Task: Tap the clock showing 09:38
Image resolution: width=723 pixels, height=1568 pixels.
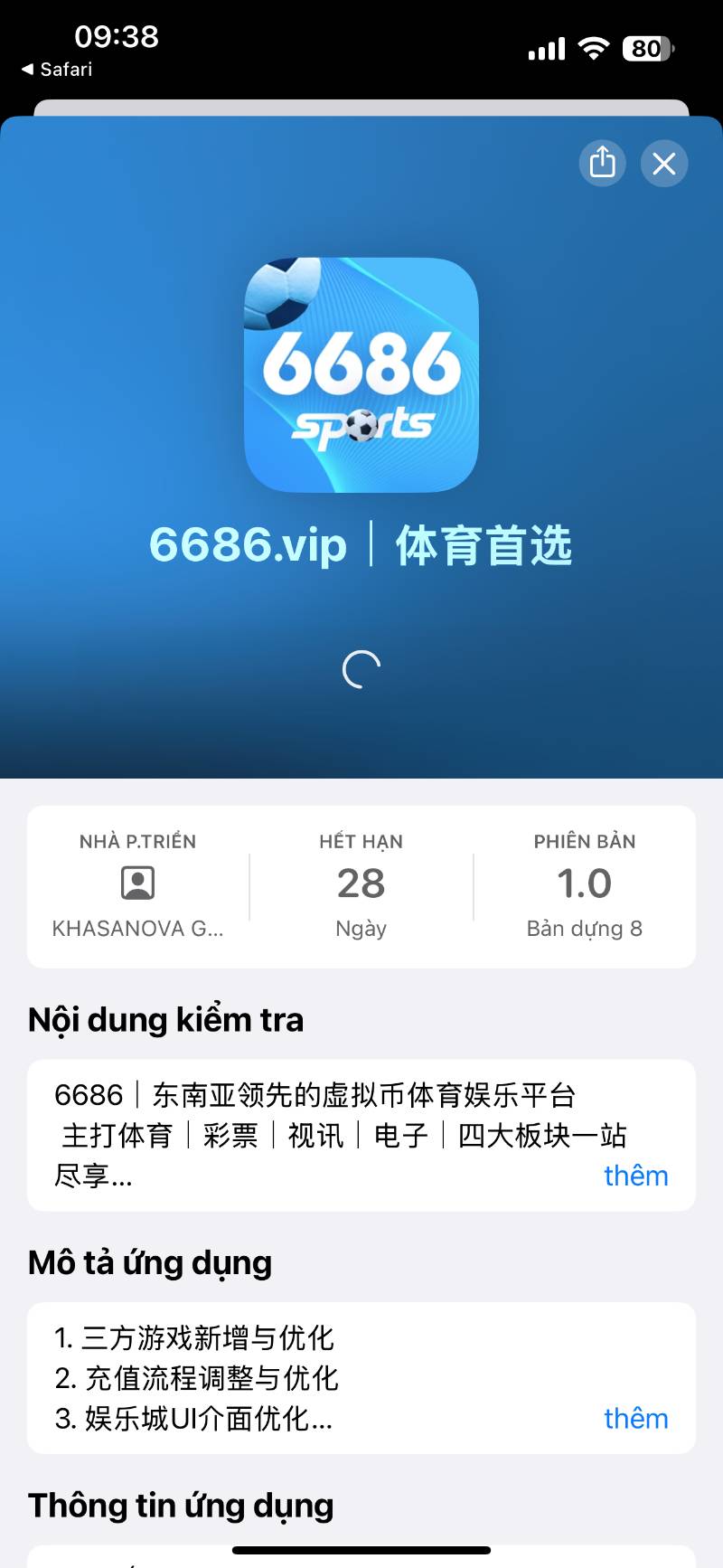Action: point(118,36)
